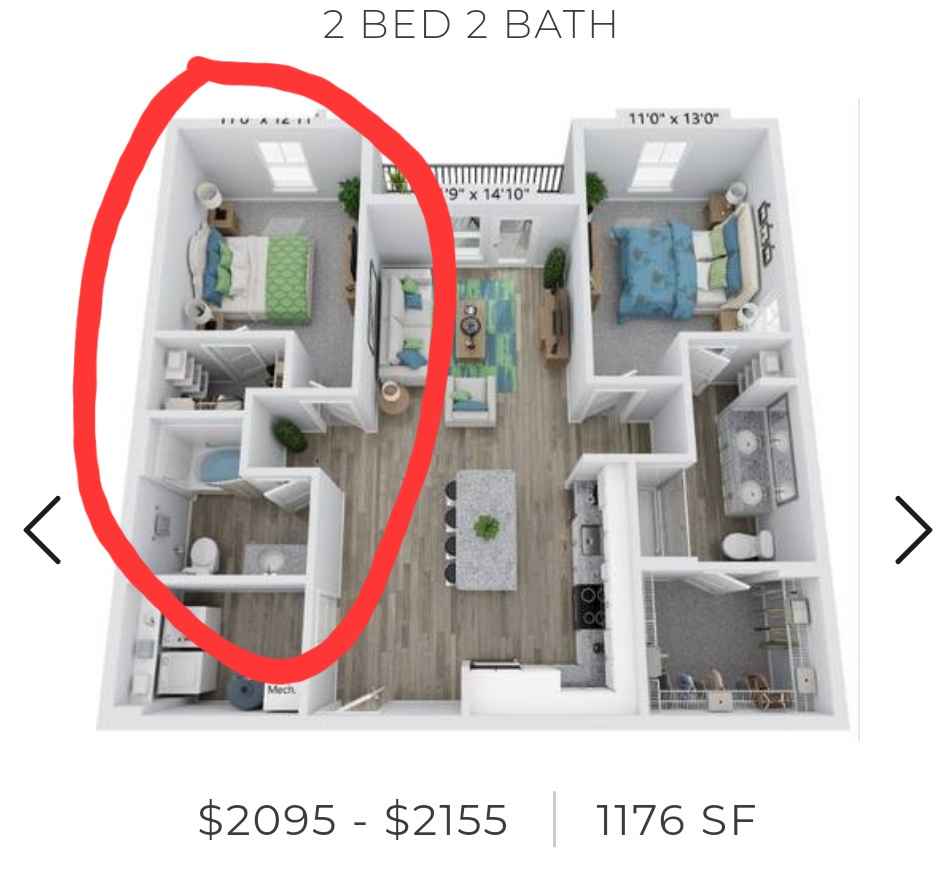Go to the previous floor plan
This screenshot has height=876, width=940.
pyautogui.click(x=42, y=530)
